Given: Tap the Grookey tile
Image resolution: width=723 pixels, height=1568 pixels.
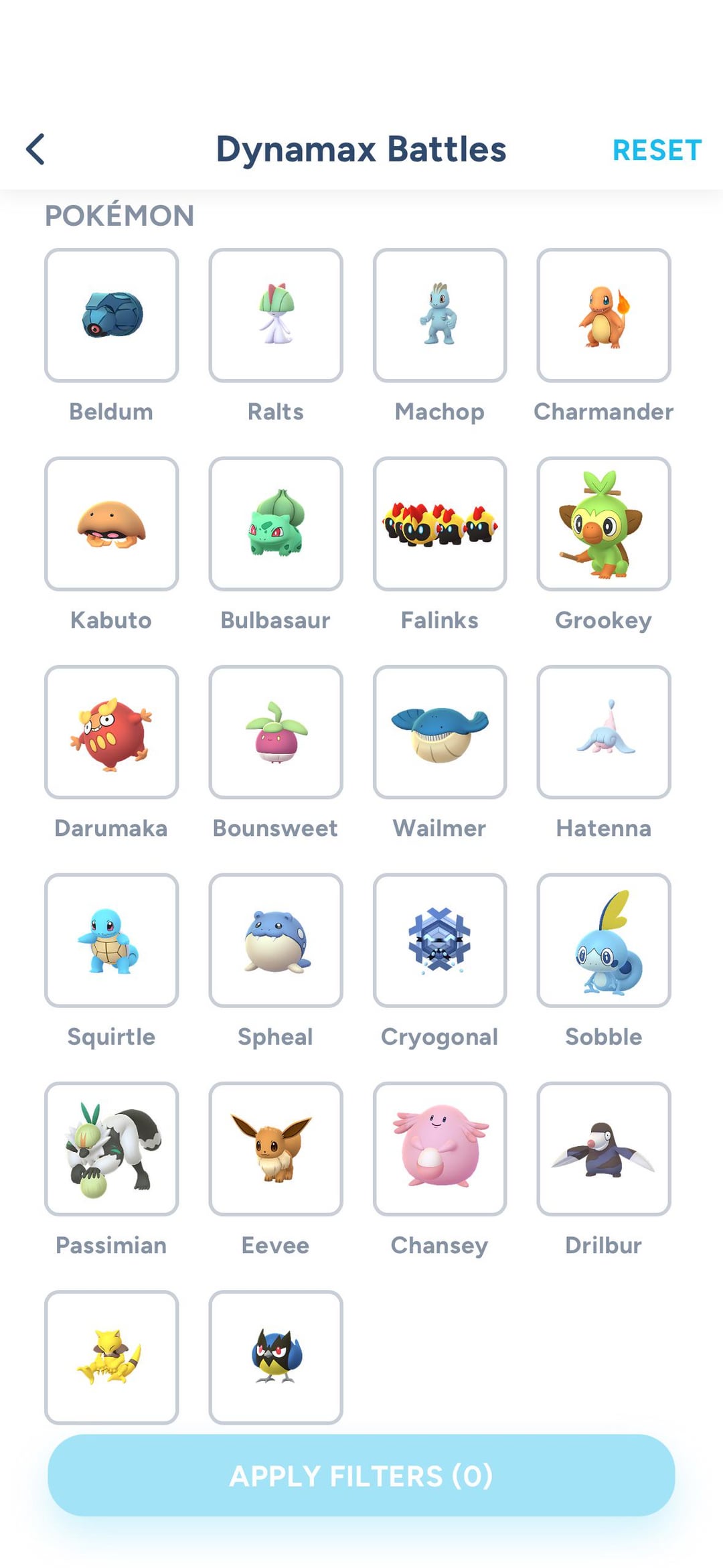Looking at the screenshot, I should (x=603, y=523).
